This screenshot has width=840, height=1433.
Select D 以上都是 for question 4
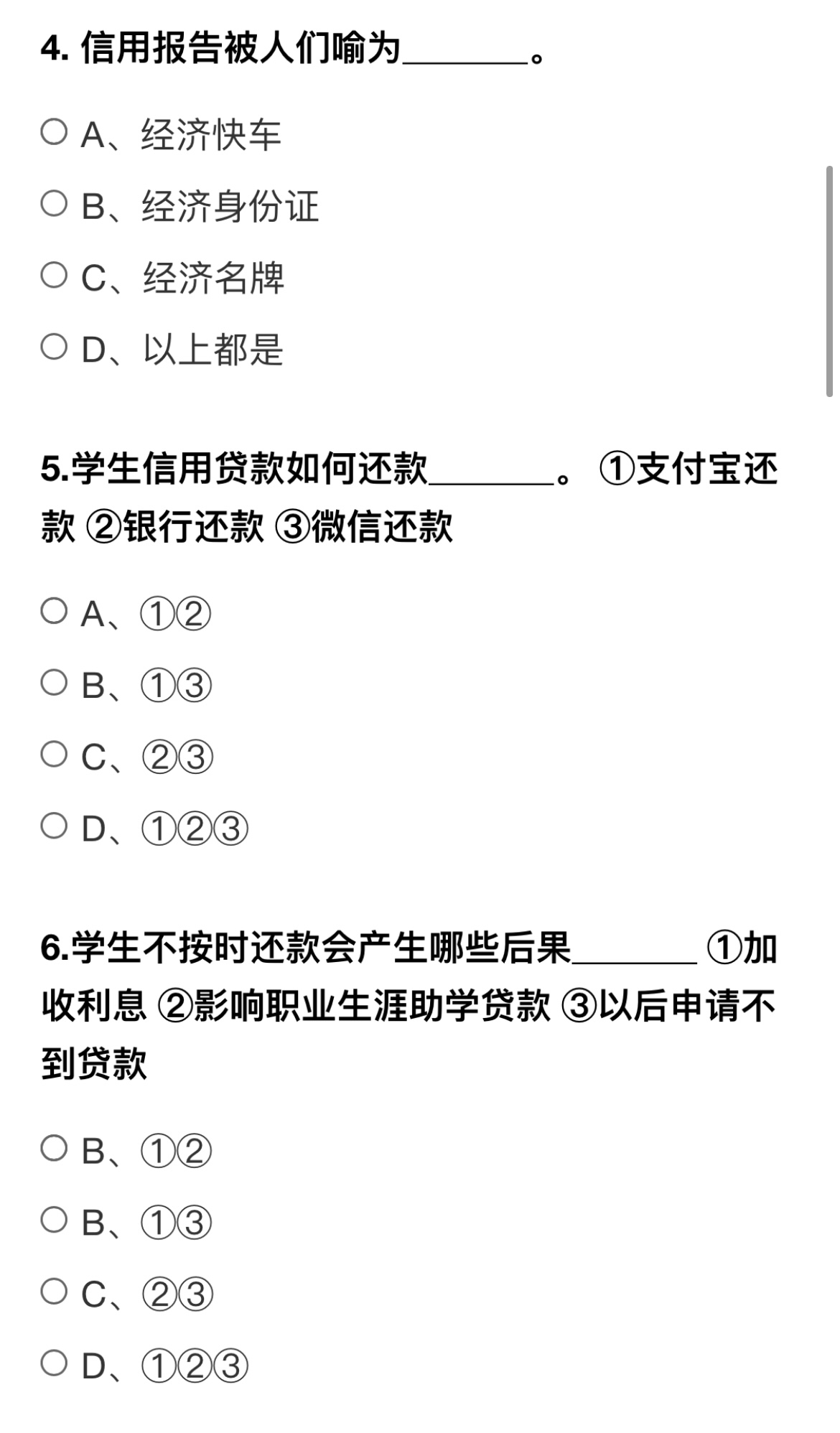[x=54, y=347]
